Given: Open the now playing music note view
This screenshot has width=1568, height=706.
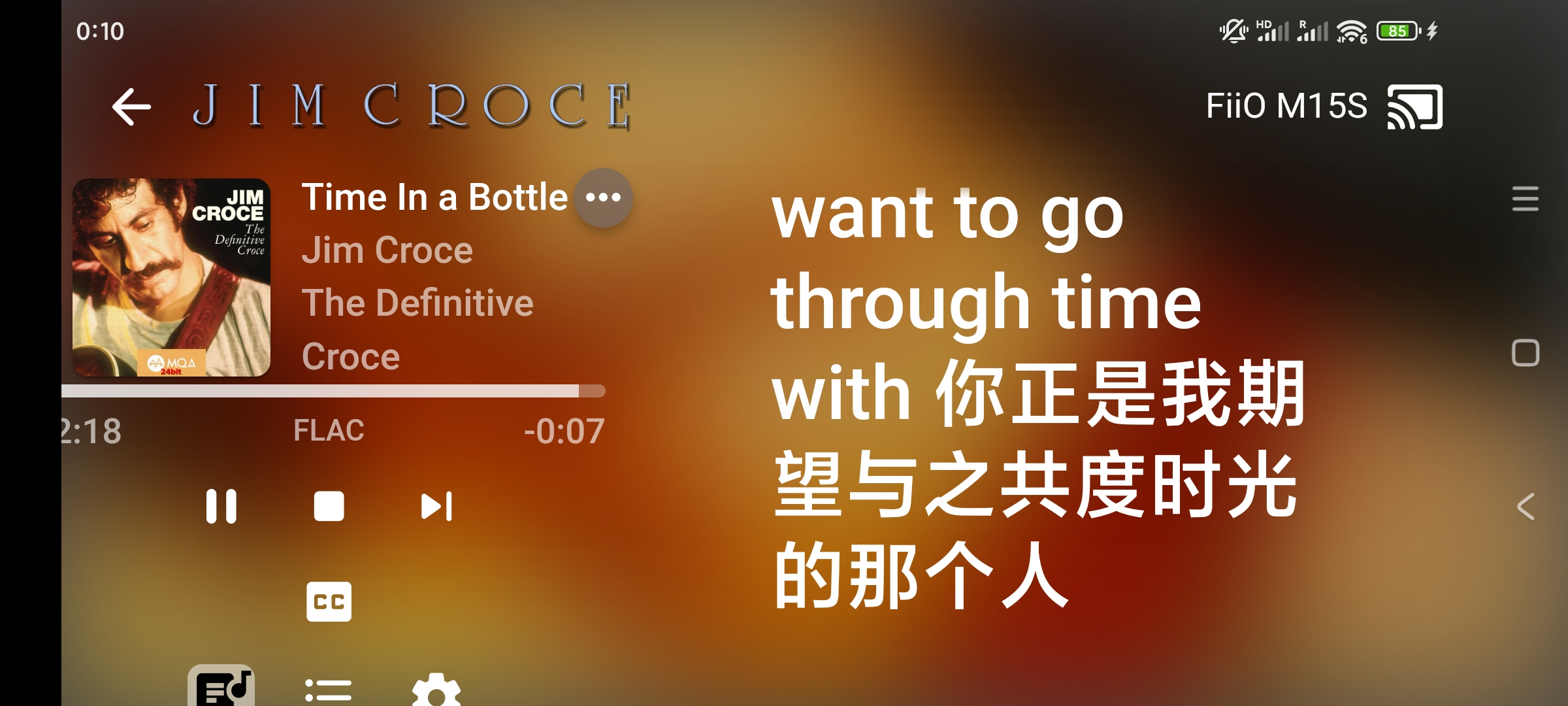Looking at the screenshot, I should coord(221,688).
